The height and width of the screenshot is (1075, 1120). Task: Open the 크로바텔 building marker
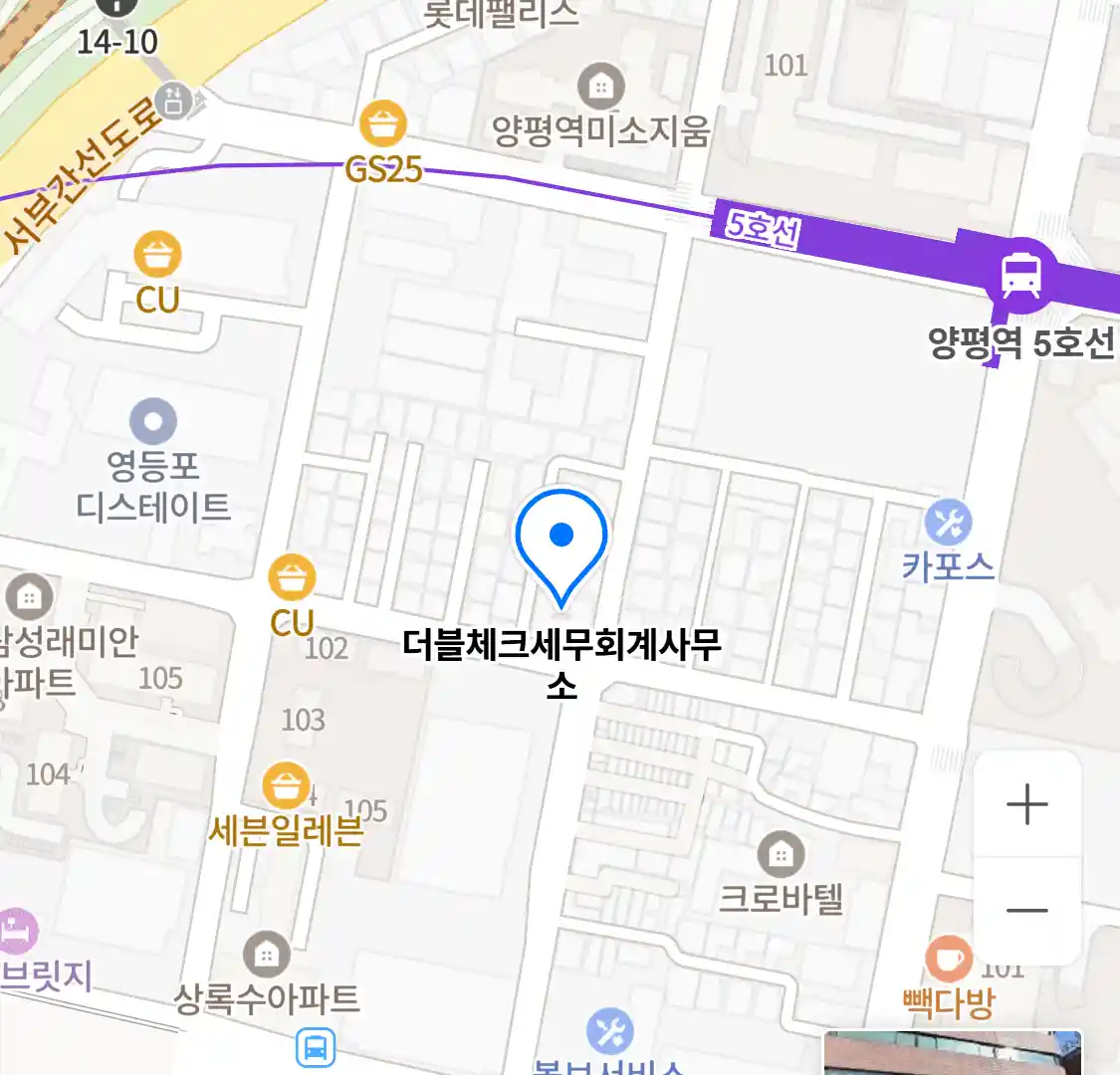pos(782,855)
